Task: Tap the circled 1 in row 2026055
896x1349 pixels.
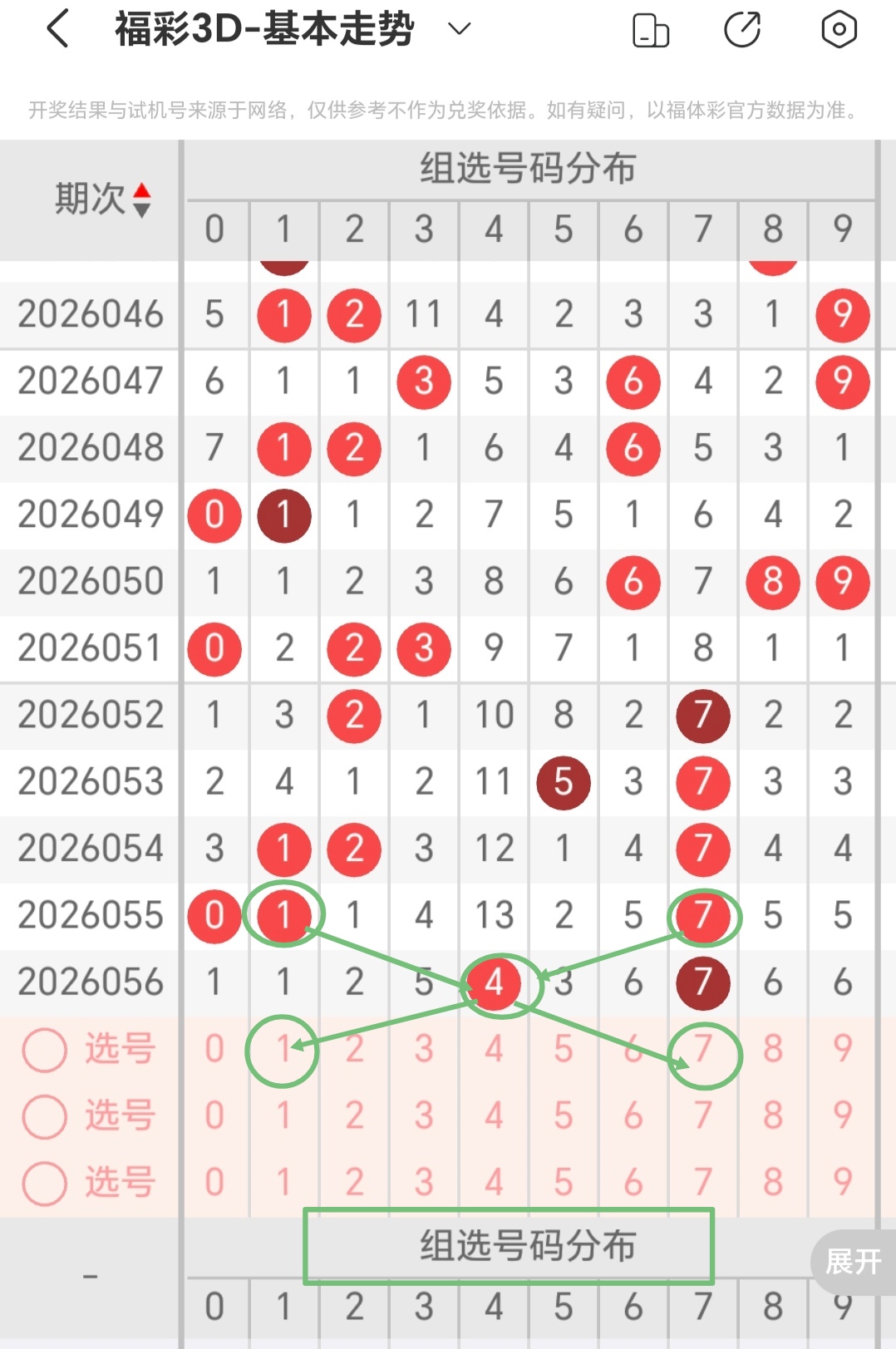Action: (x=283, y=916)
